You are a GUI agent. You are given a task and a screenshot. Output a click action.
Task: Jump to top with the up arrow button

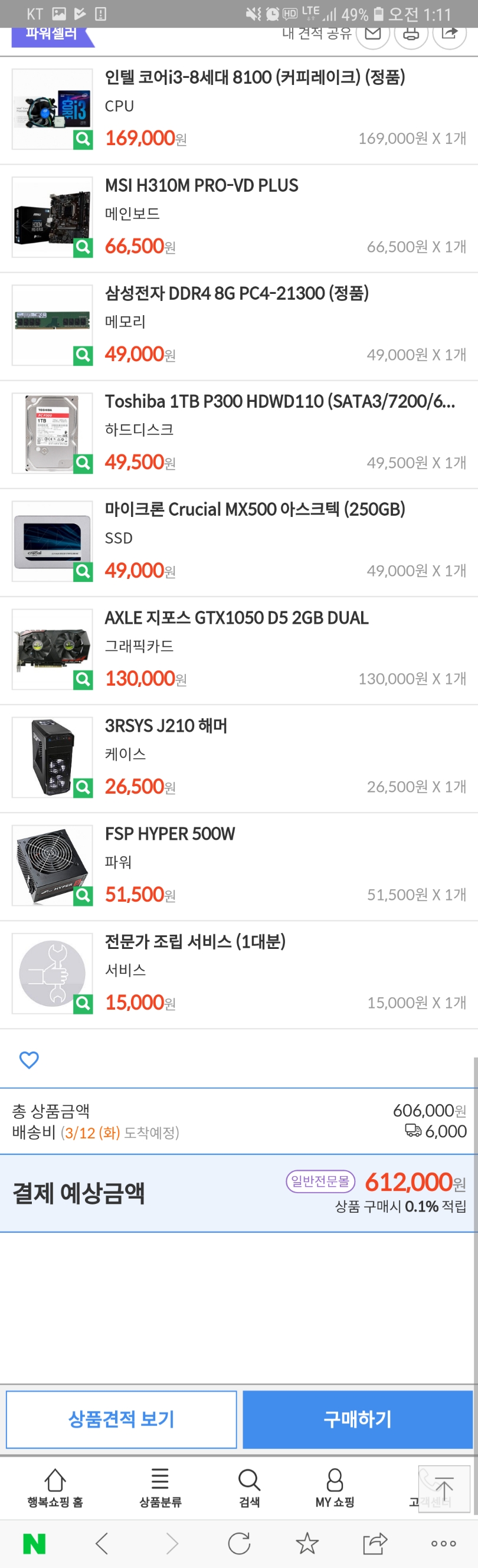click(x=444, y=1489)
